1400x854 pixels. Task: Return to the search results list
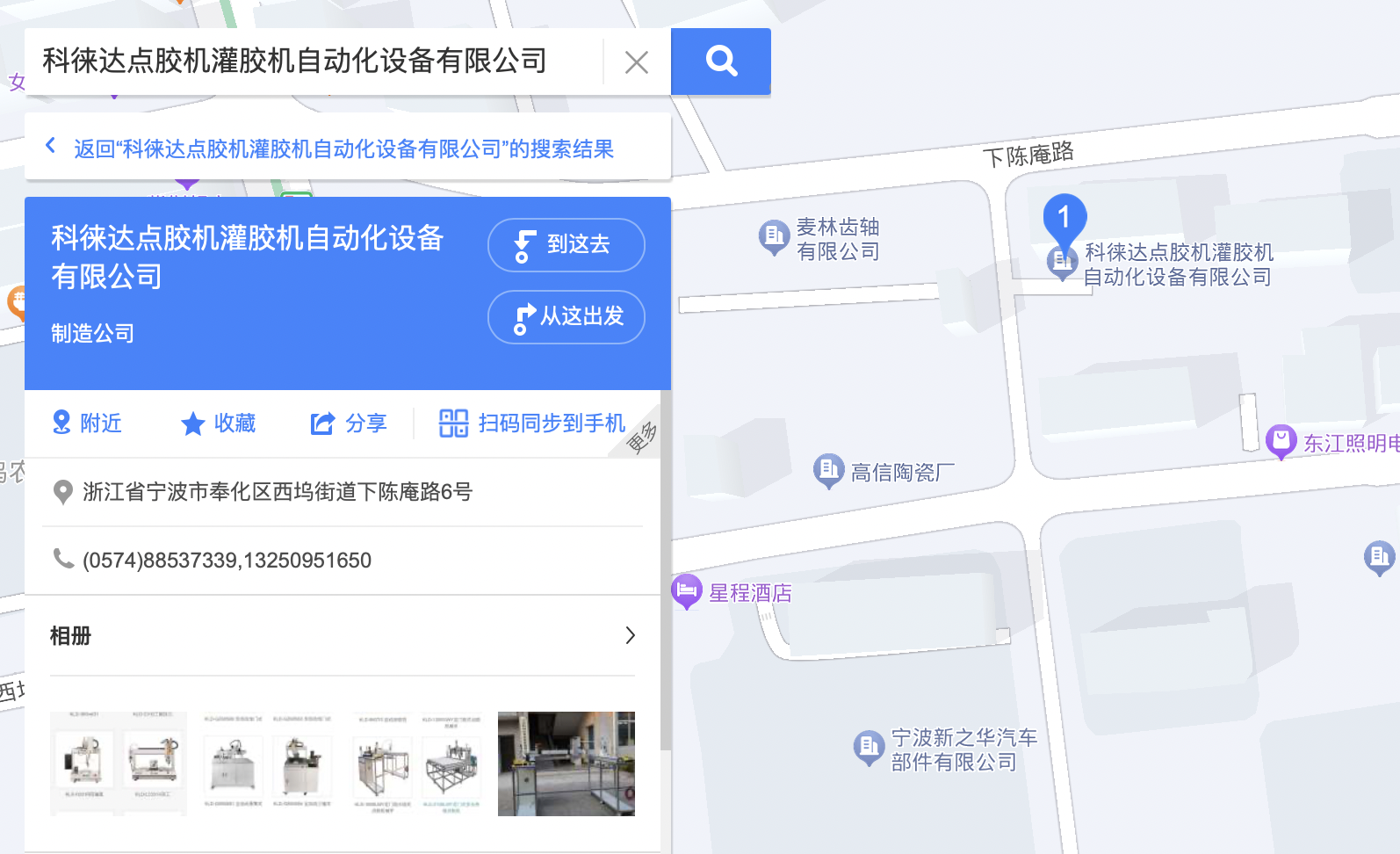point(343,148)
